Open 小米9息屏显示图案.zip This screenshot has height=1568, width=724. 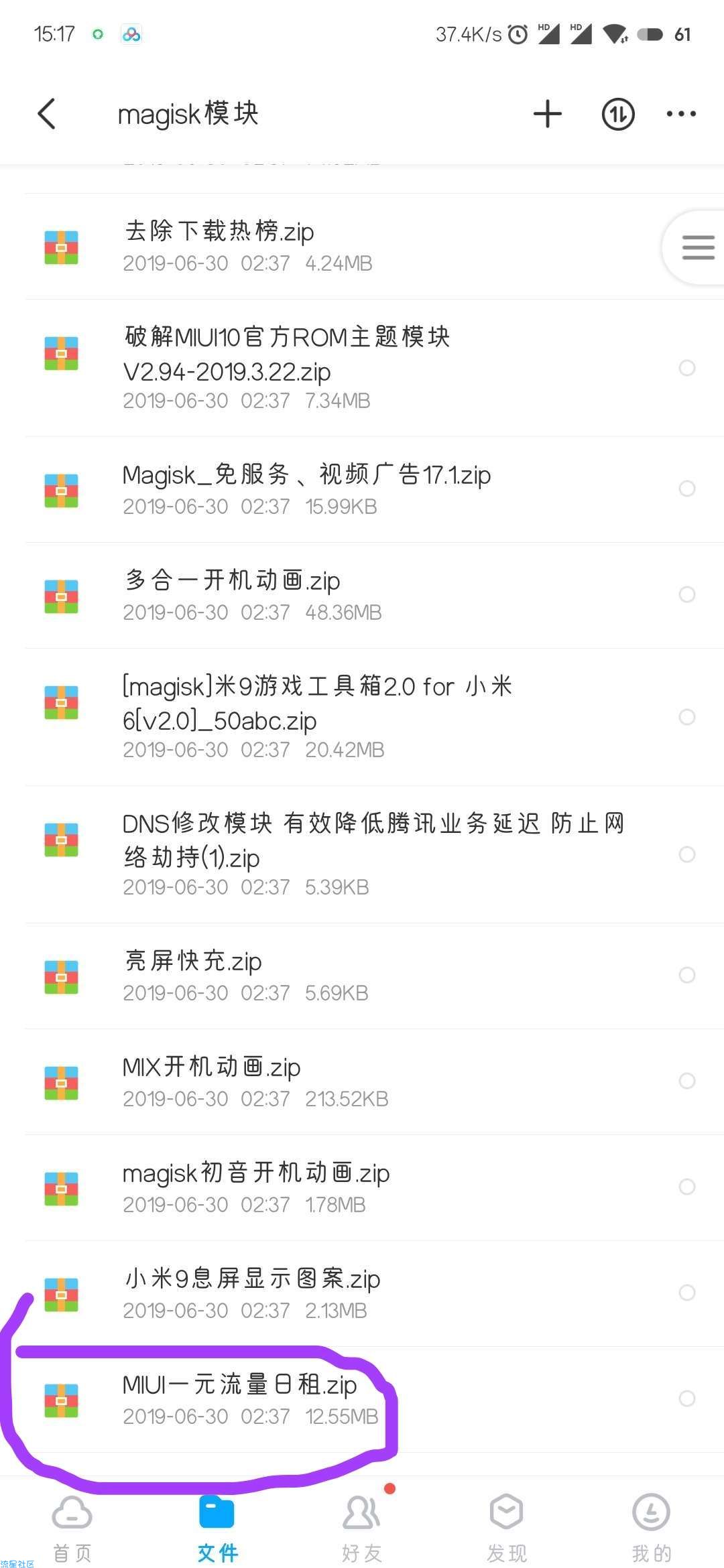[x=362, y=1293]
